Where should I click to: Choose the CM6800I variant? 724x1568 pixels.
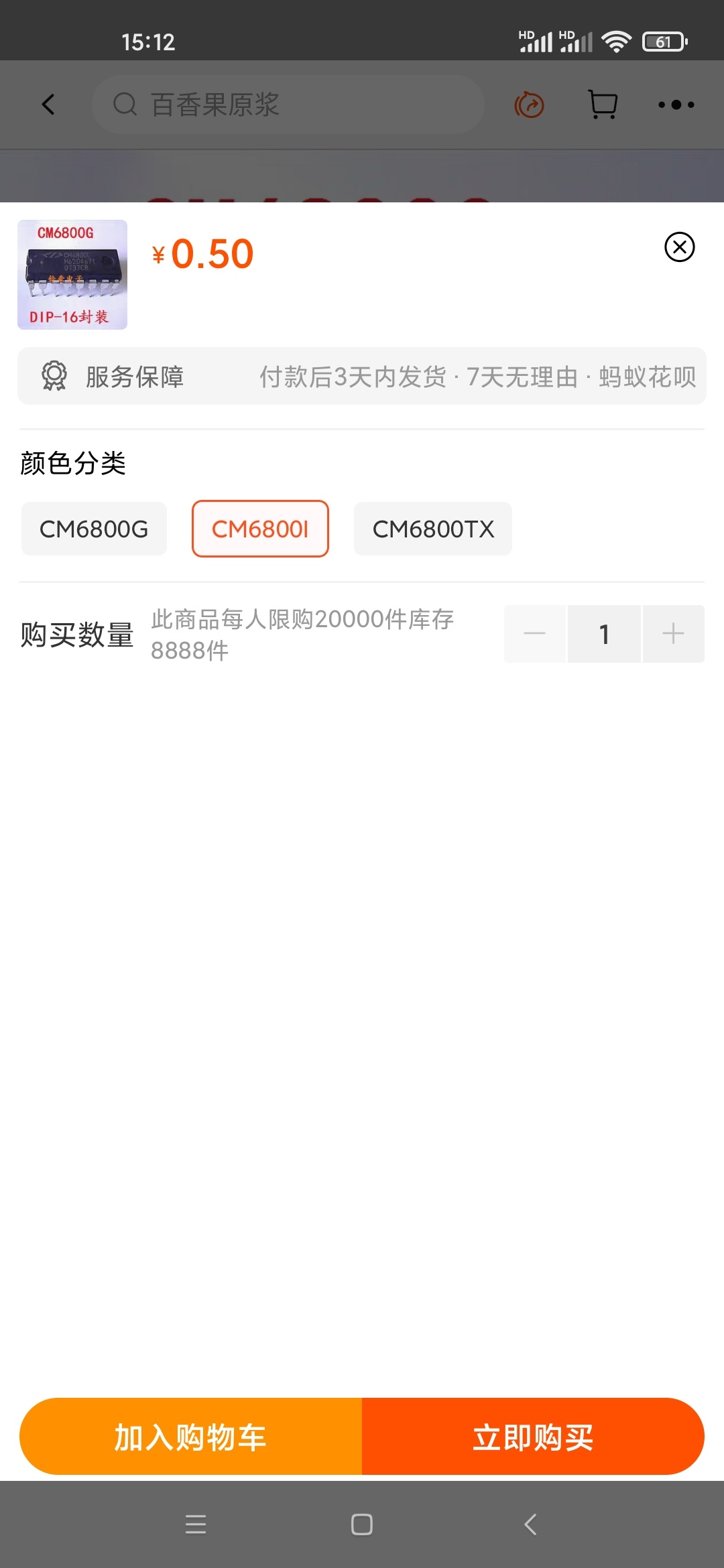click(260, 529)
